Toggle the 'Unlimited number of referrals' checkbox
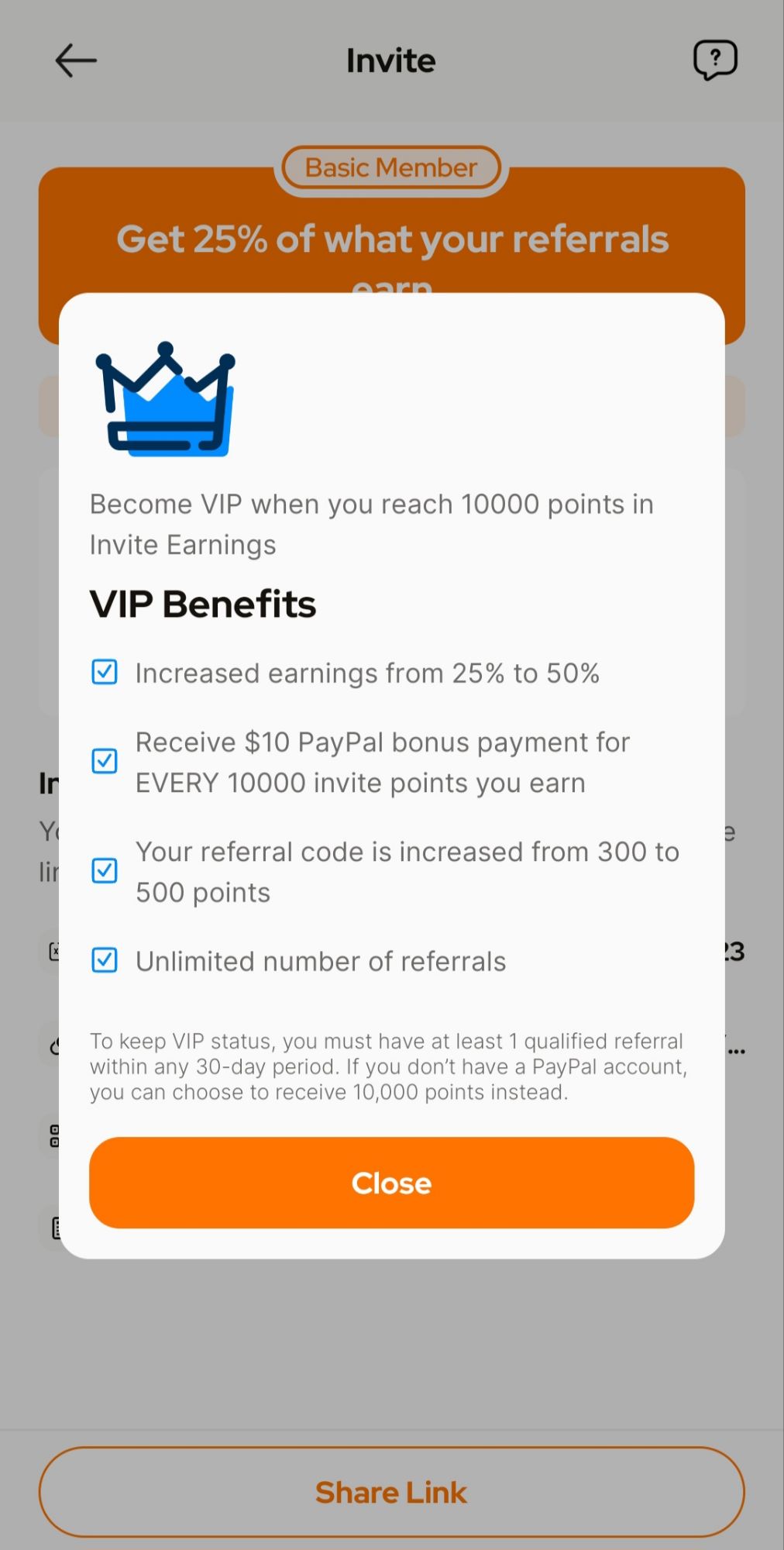Screen dimensions: 784x1550 (x=105, y=961)
